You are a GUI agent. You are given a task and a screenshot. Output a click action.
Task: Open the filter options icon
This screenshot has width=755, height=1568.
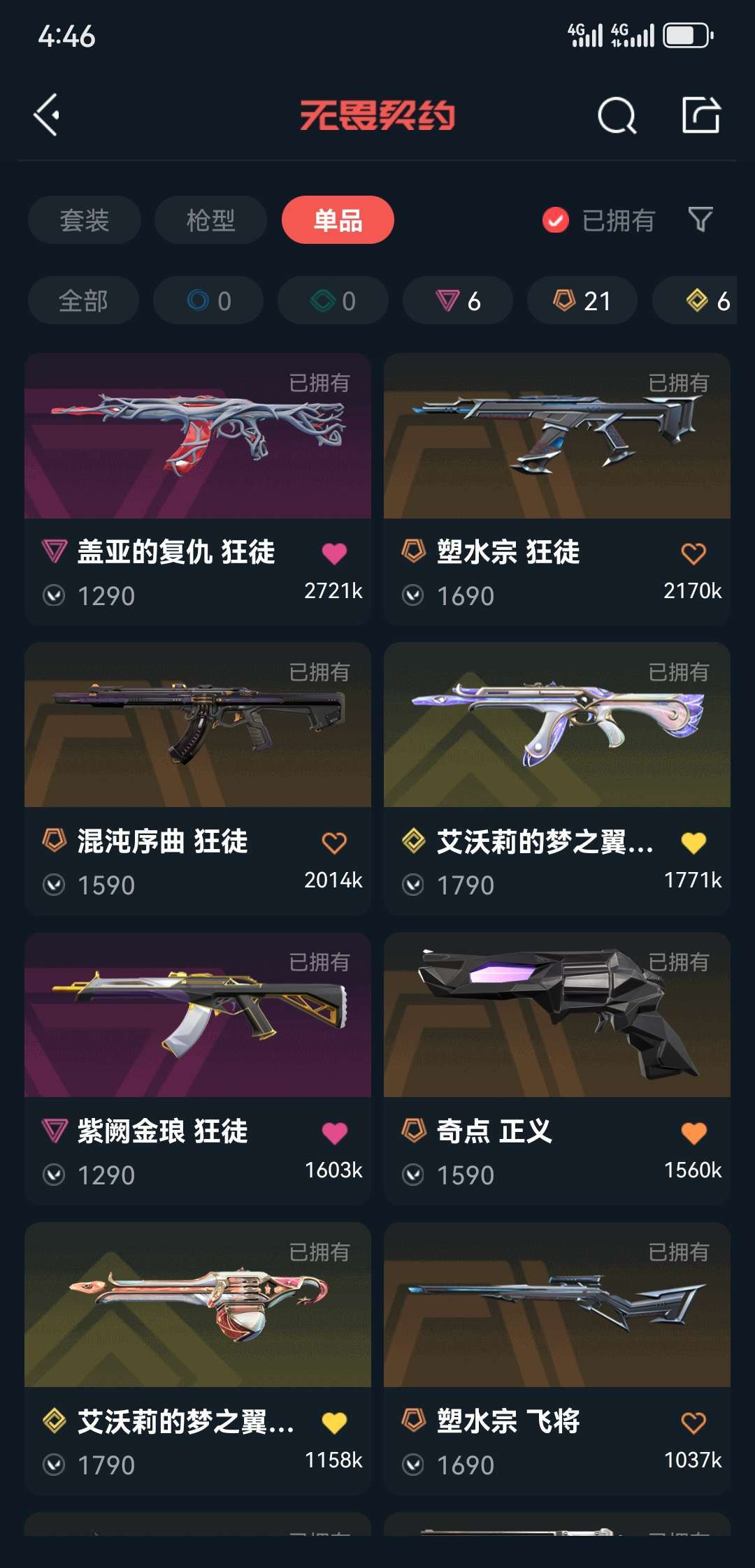[x=699, y=220]
